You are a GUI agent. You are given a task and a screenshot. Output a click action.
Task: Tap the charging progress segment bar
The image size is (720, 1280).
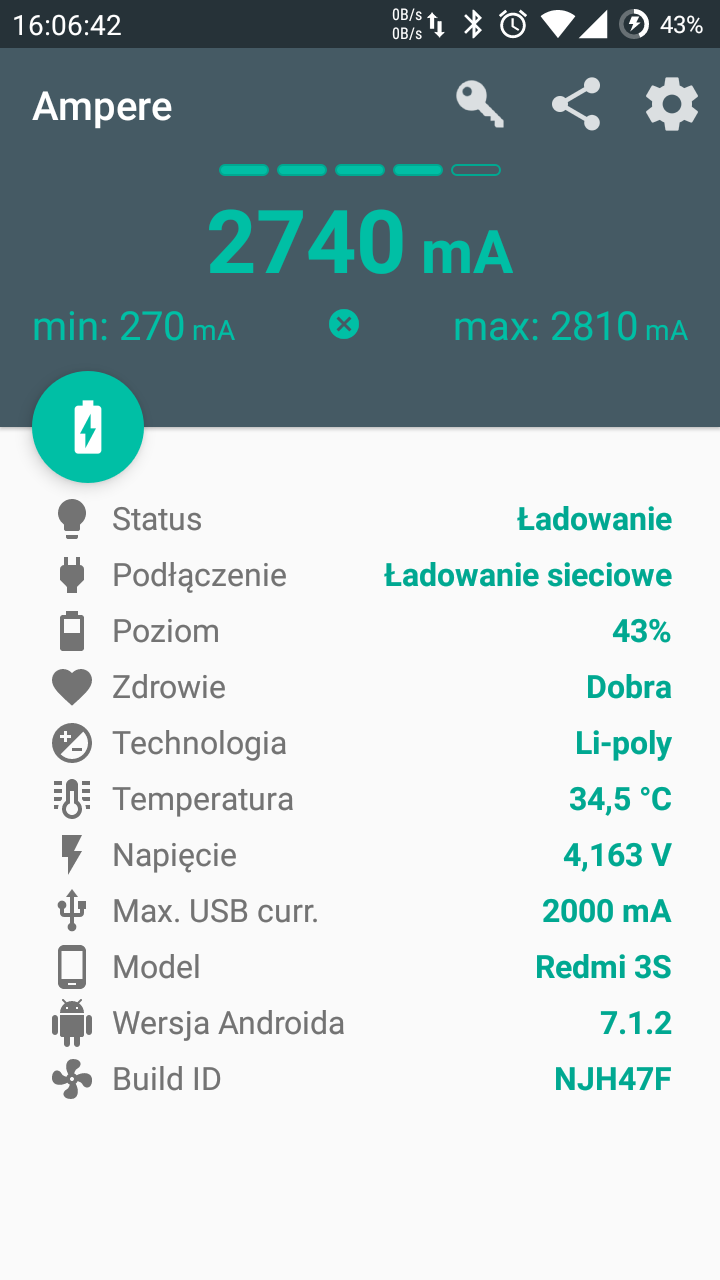point(360,169)
